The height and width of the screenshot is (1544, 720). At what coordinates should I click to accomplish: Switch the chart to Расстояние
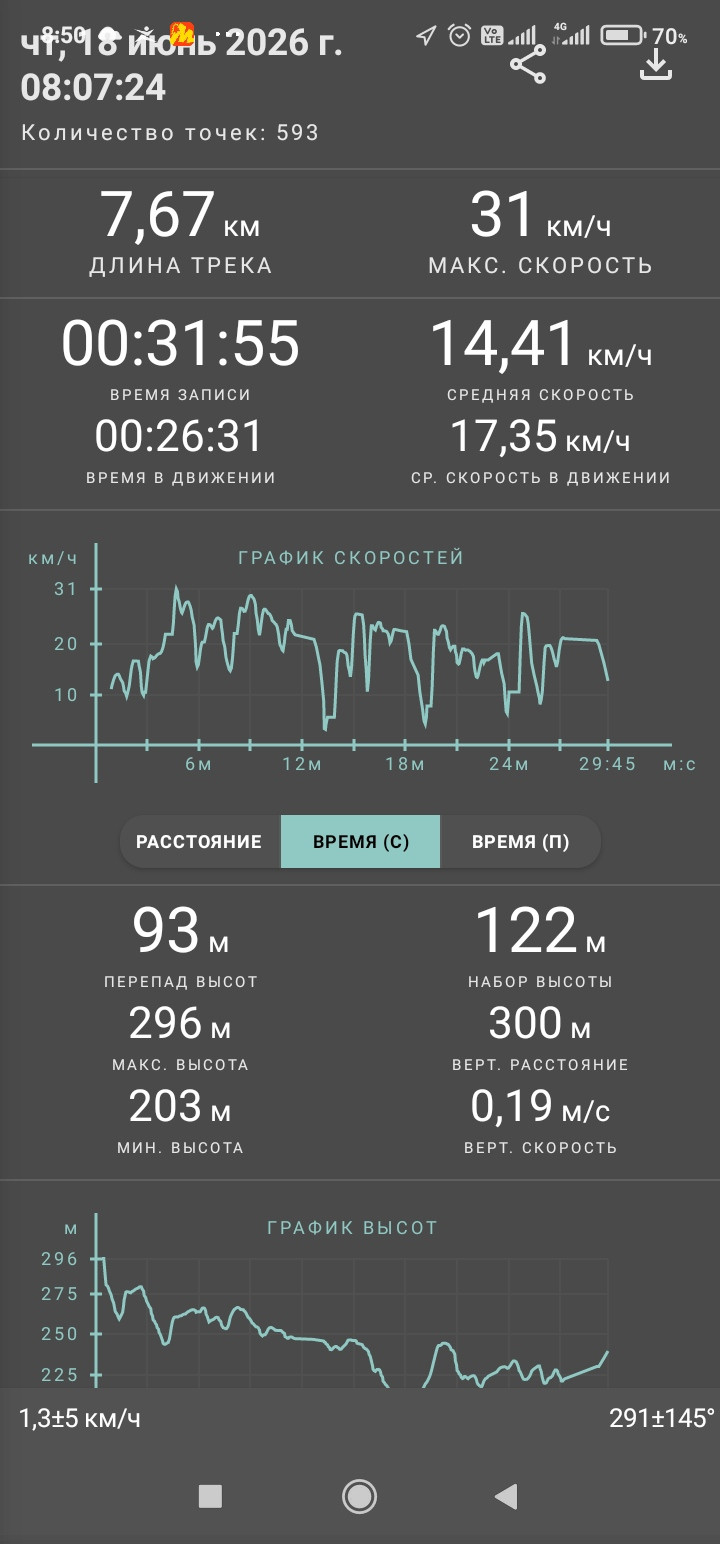pyautogui.click(x=200, y=841)
